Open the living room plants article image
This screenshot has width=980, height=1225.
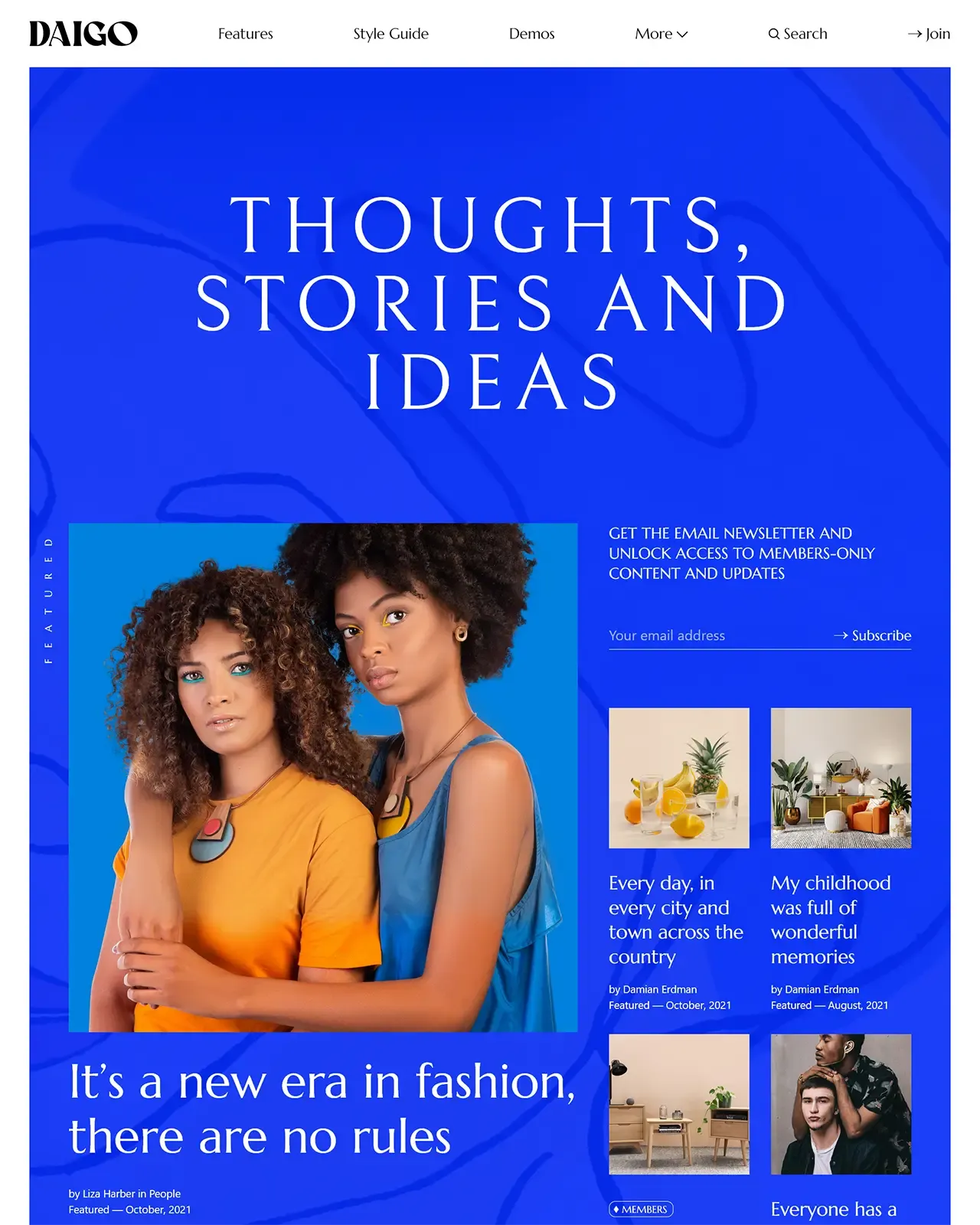(x=841, y=778)
